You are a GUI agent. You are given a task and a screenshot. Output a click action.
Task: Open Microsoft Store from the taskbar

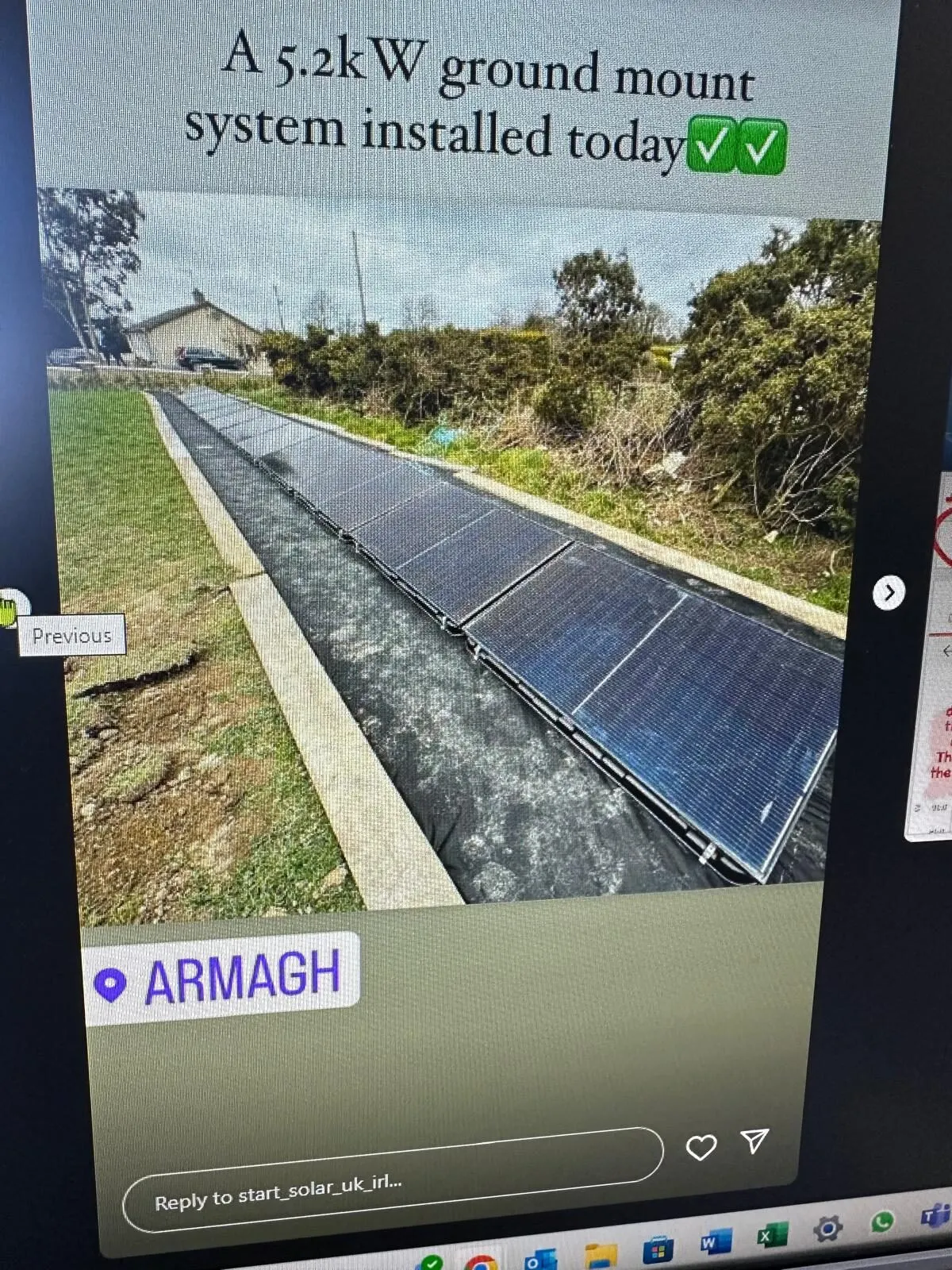(x=658, y=1250)
